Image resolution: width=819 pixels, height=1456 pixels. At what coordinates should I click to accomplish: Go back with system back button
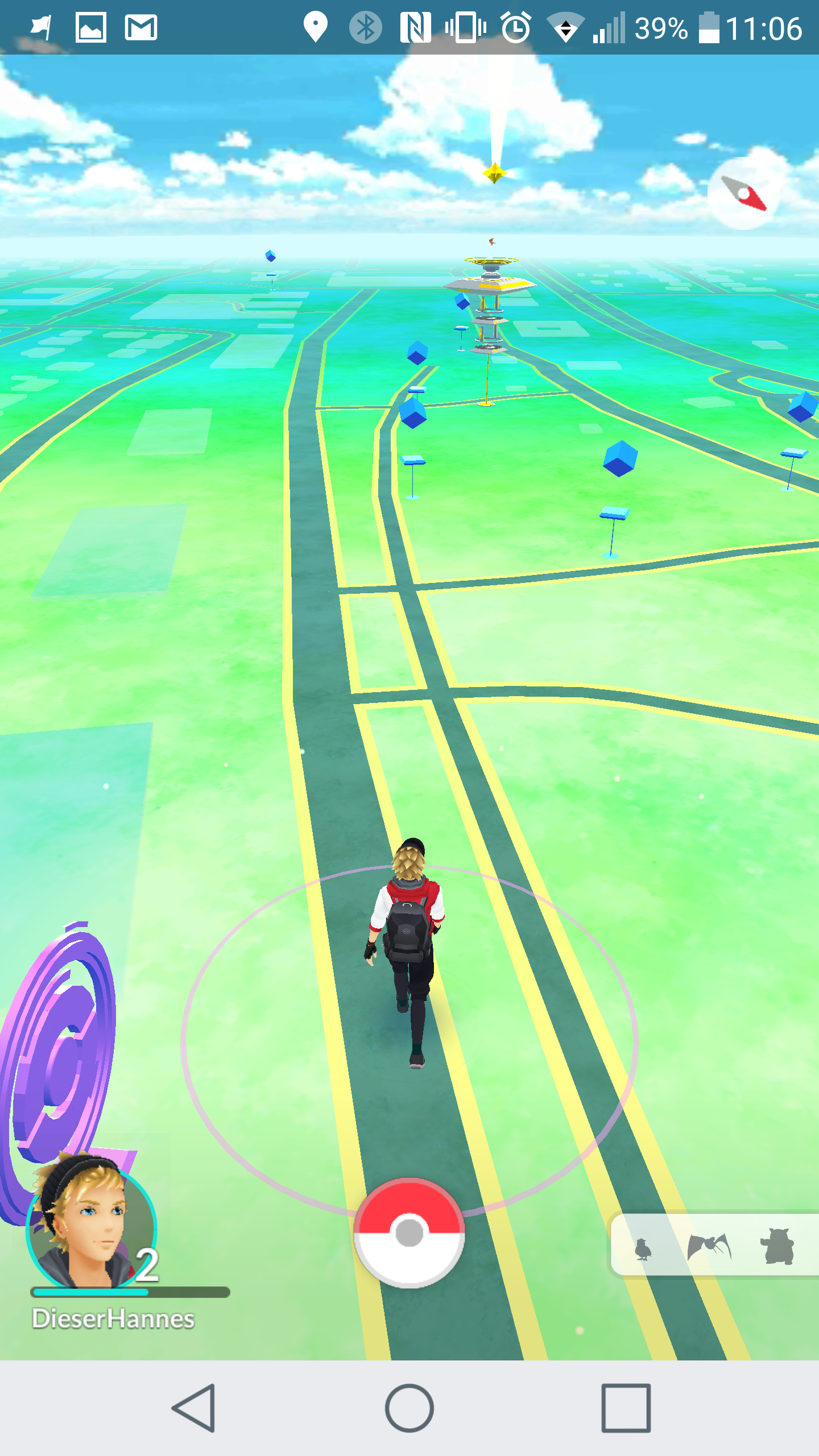point(194,1408)
